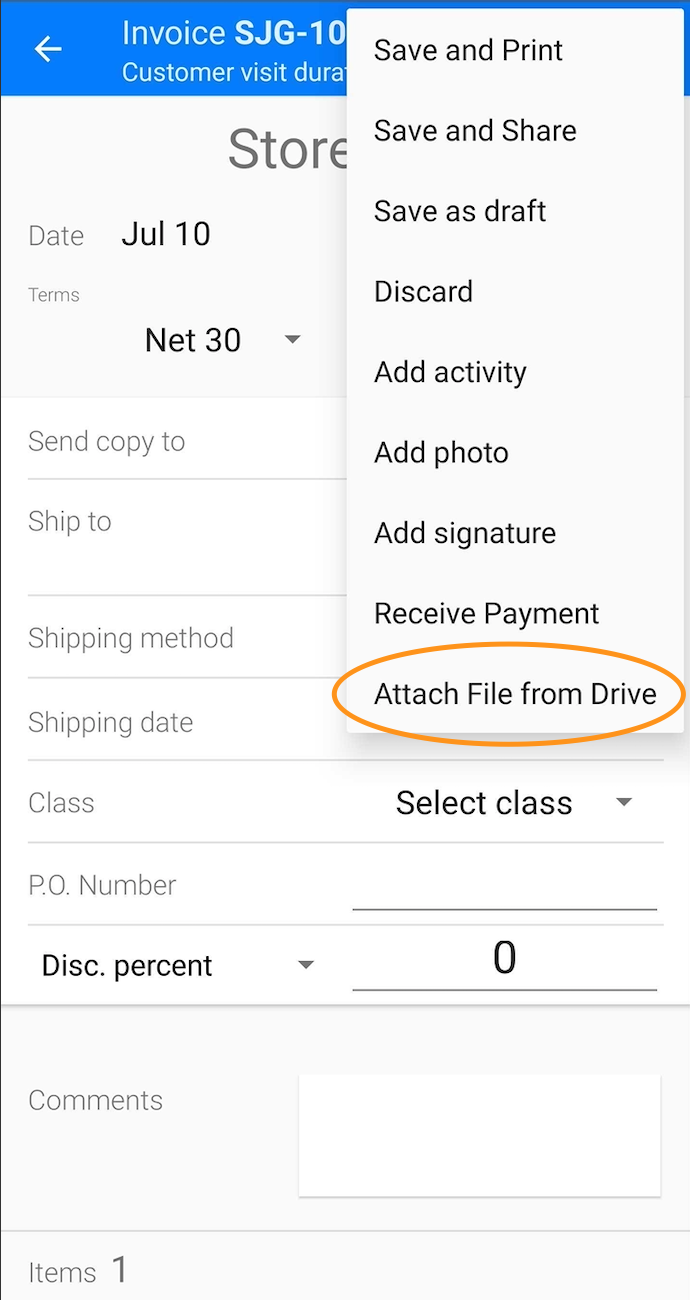Discard this invoice

click(423, 292)
